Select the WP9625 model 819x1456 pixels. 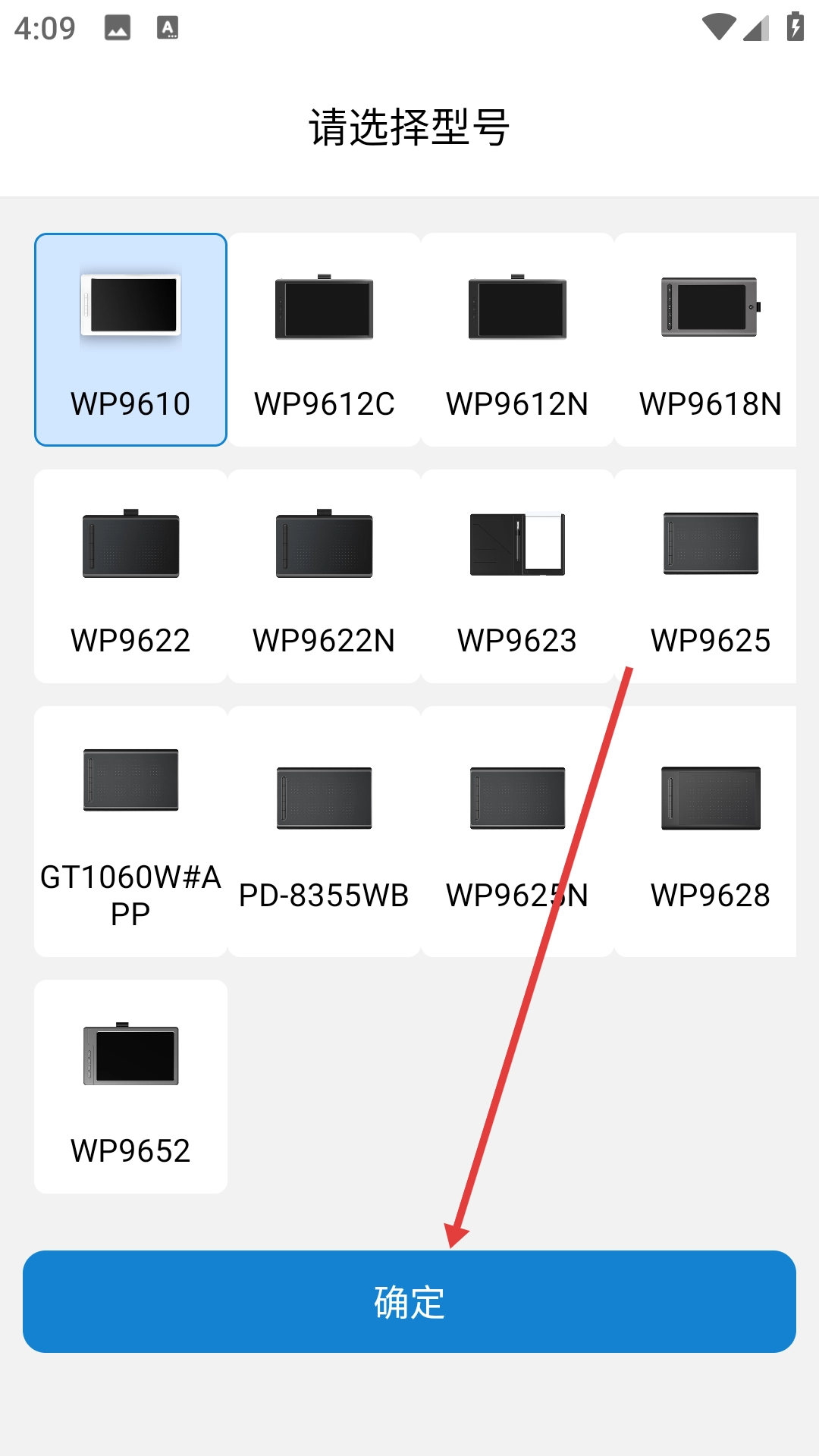(x=710, y=576)
